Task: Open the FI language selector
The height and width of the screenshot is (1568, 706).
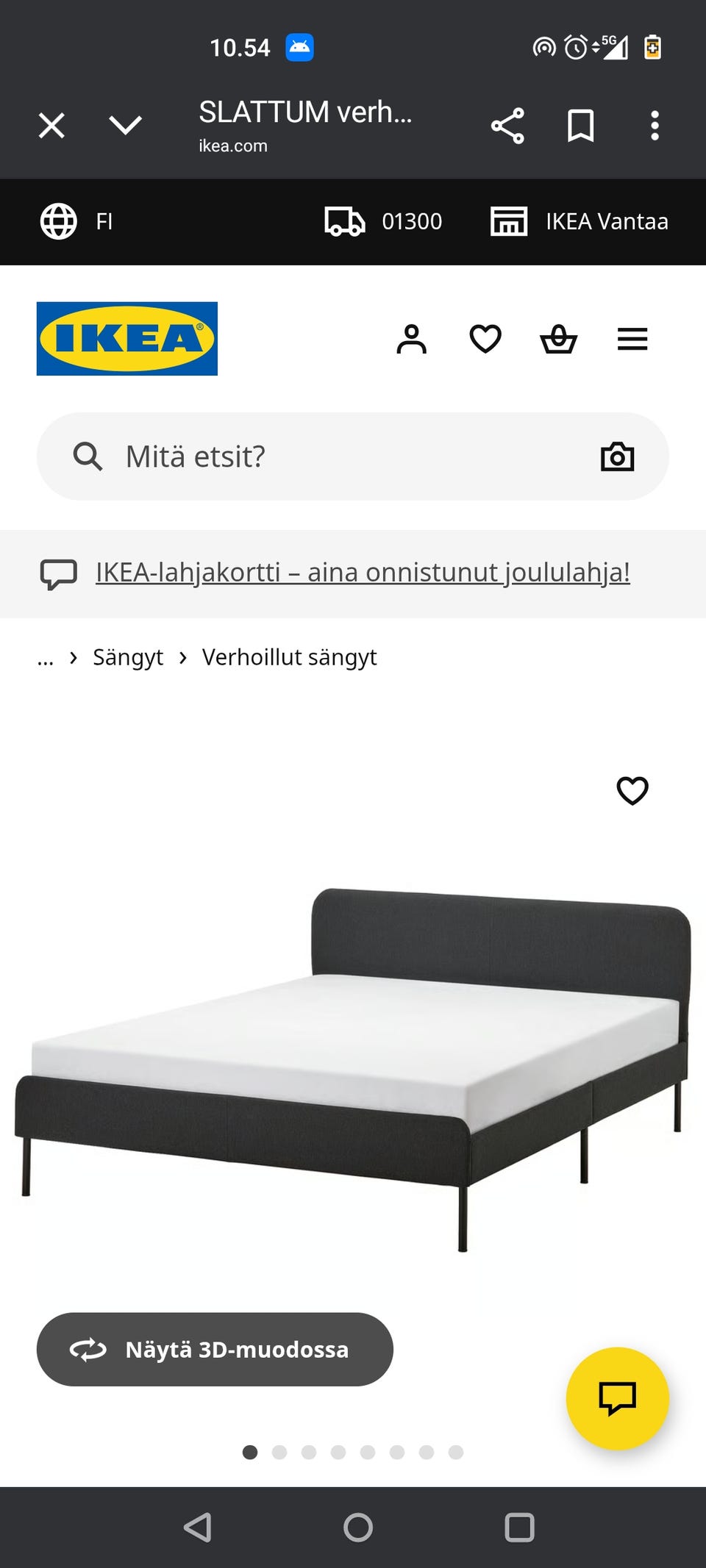Action: pyautogui.click(x=81, y=221)
